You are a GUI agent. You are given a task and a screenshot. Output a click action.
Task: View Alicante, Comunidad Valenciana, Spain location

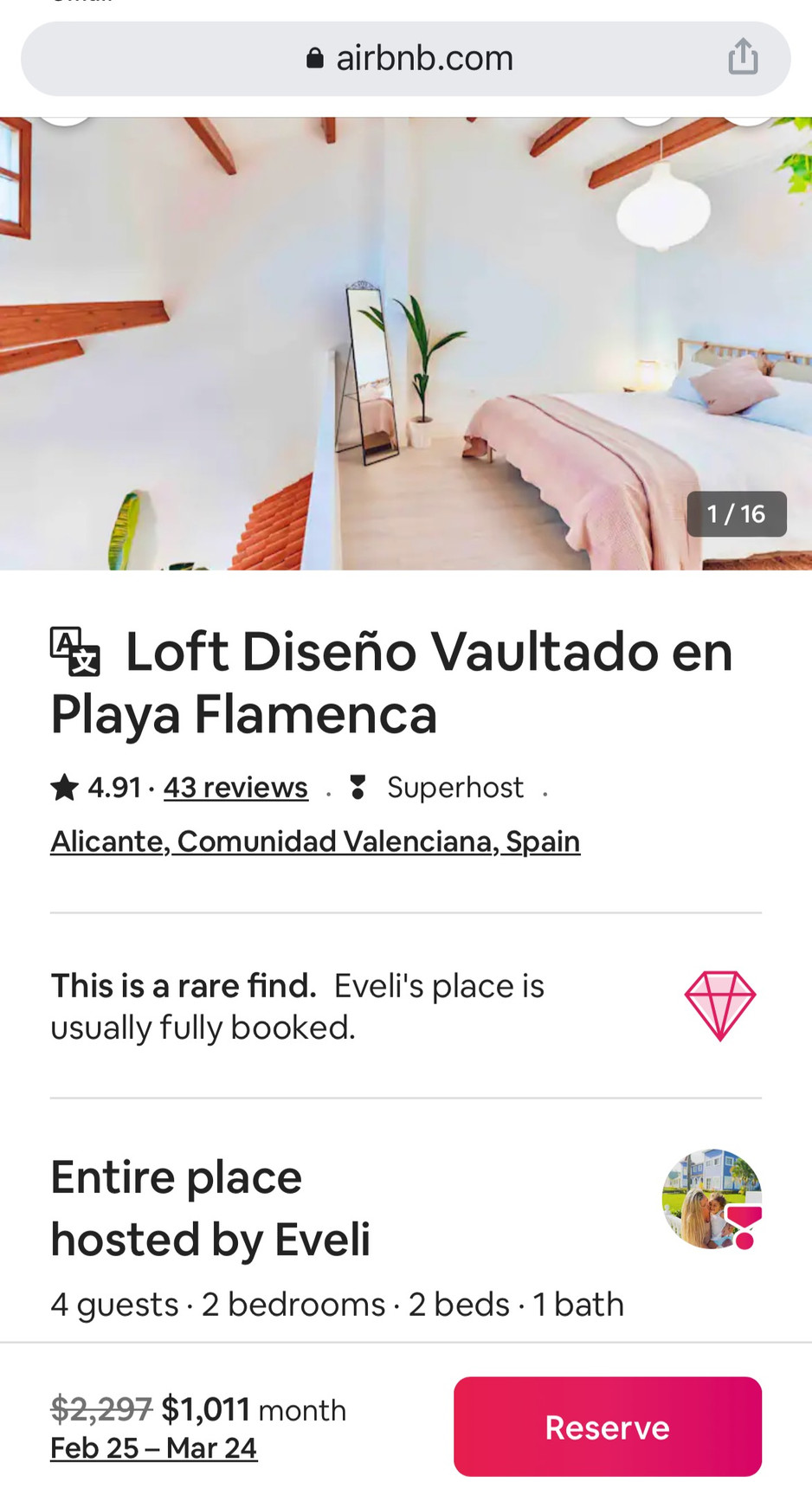point(315,841)
